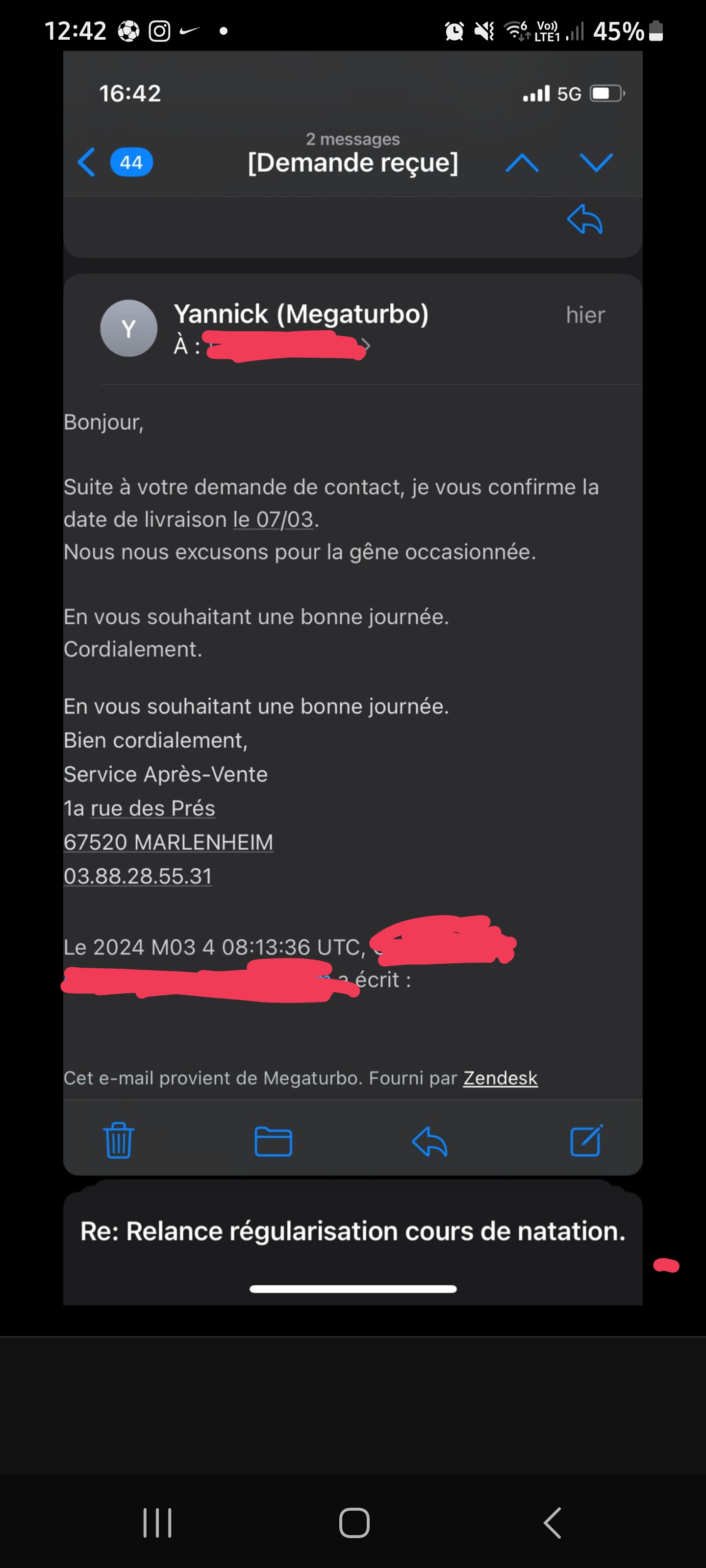This screenshot has height=1568, width=706.
Task: Go back using the system back arrow
Action: pyautogui.click(x=552, y=1523)
